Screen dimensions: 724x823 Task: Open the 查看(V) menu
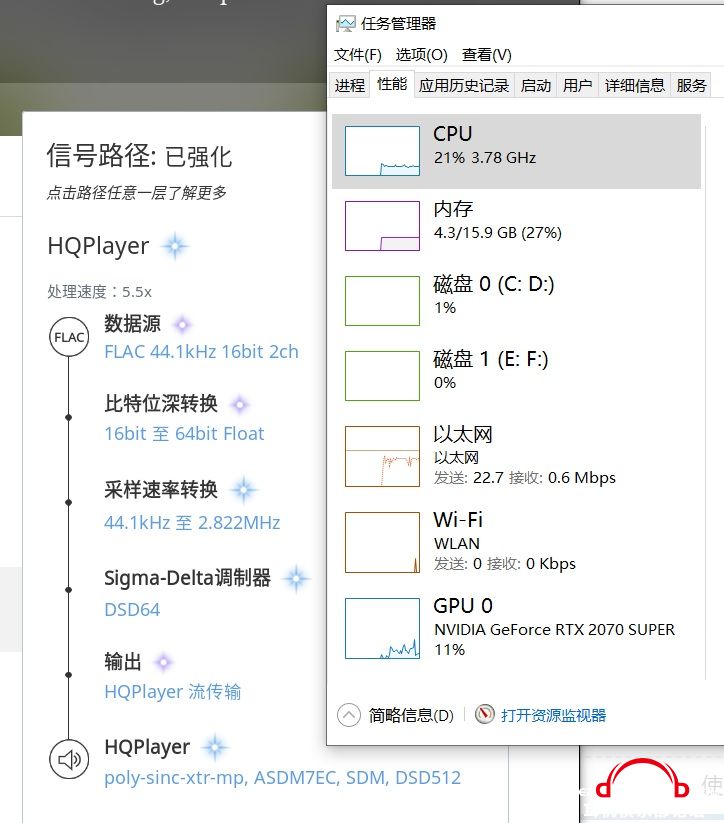coord(487,55)
